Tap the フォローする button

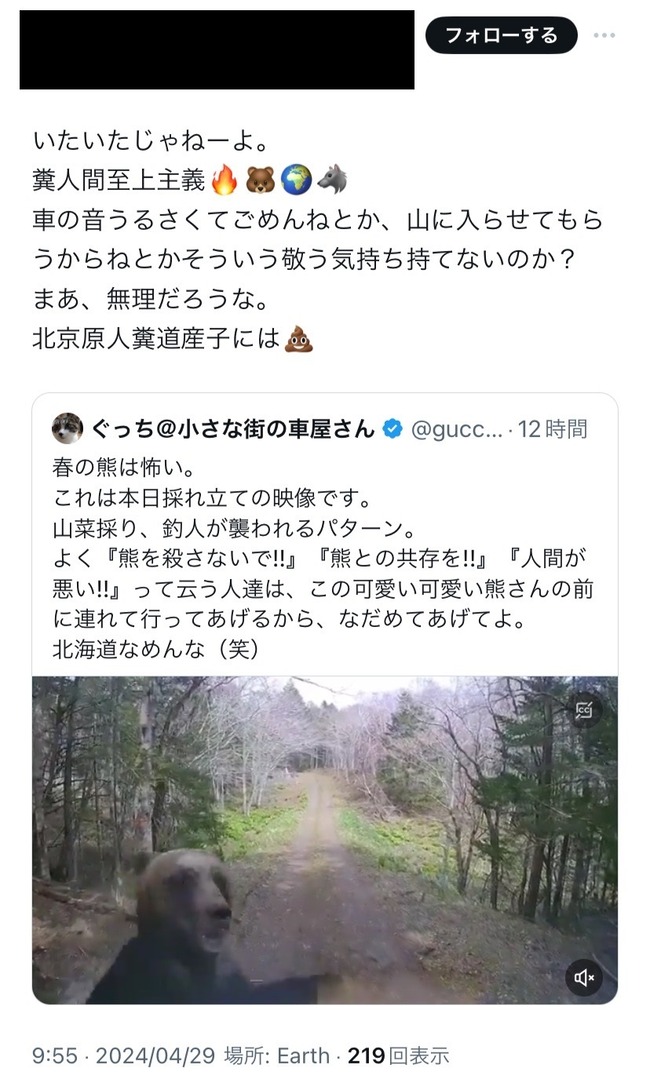point(501,36)
